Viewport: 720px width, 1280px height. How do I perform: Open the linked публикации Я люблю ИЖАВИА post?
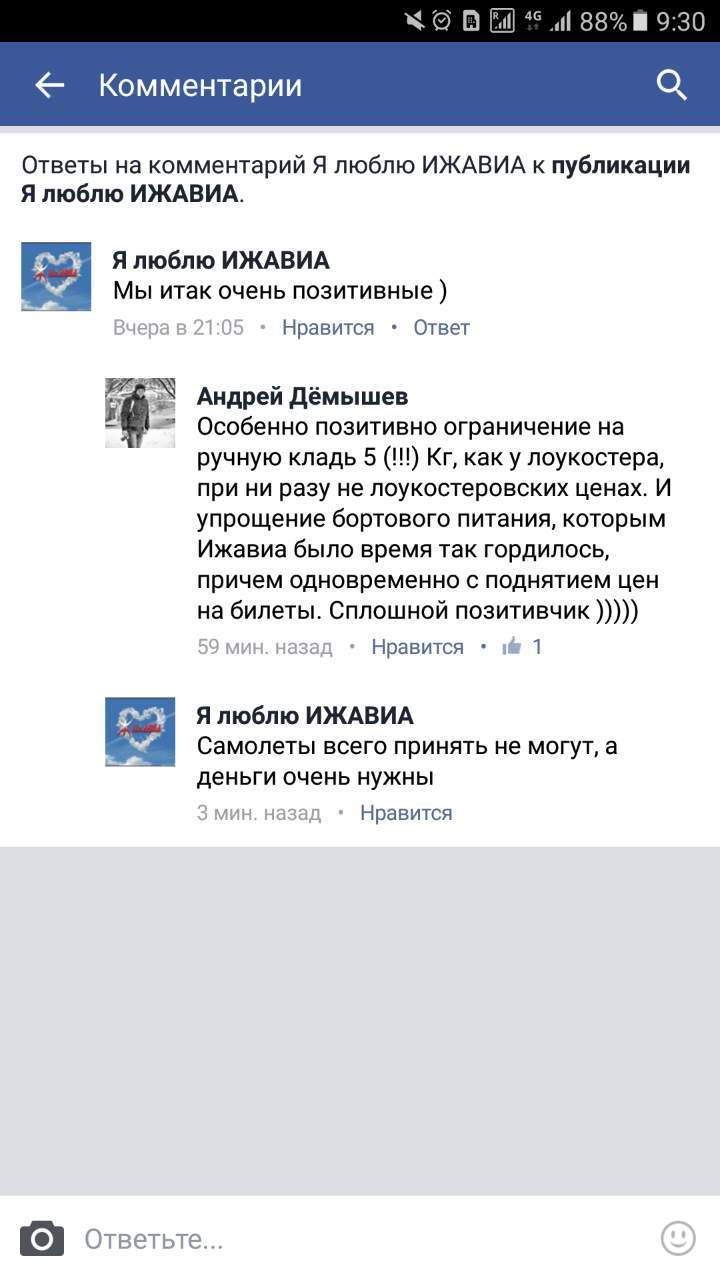[356, 180]
